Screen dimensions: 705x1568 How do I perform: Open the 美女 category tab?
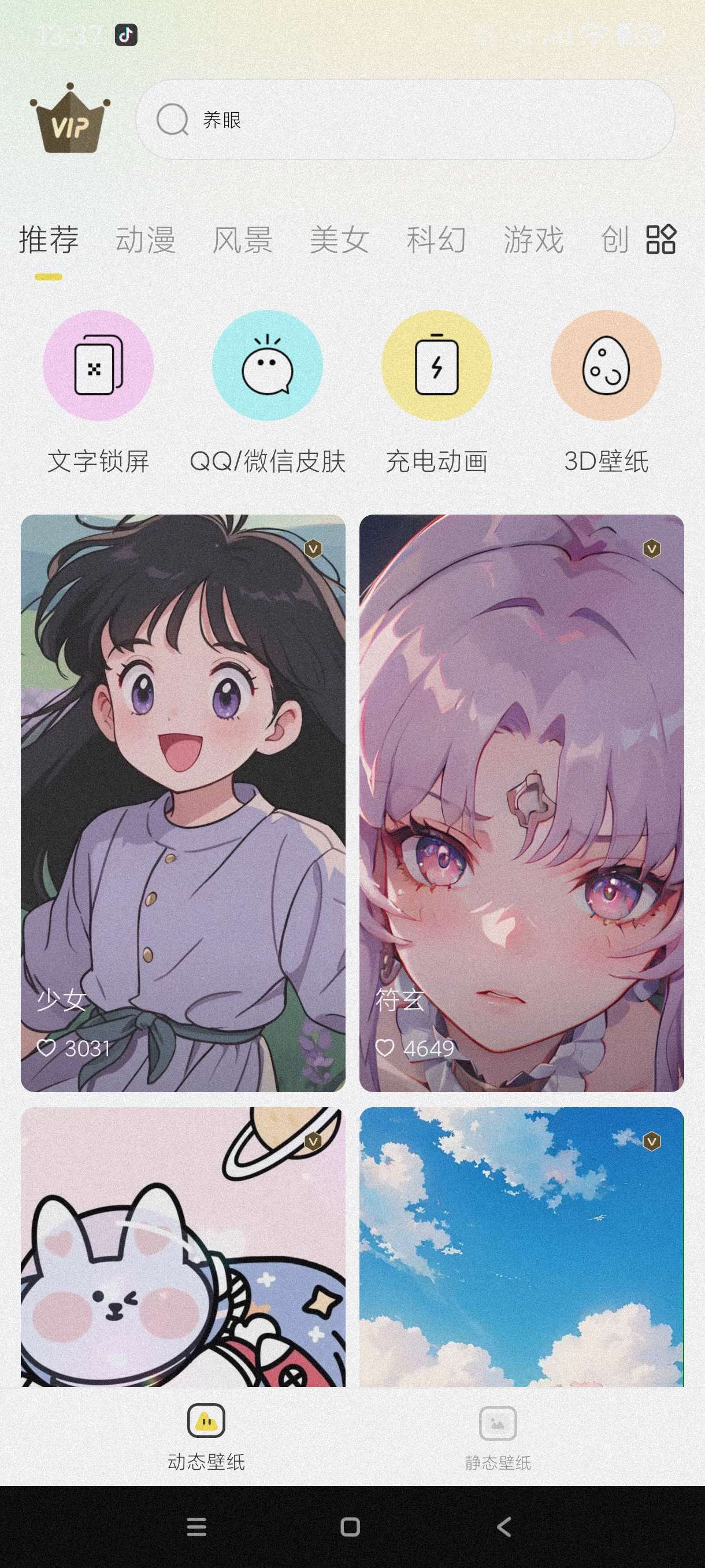click(339, 239)
